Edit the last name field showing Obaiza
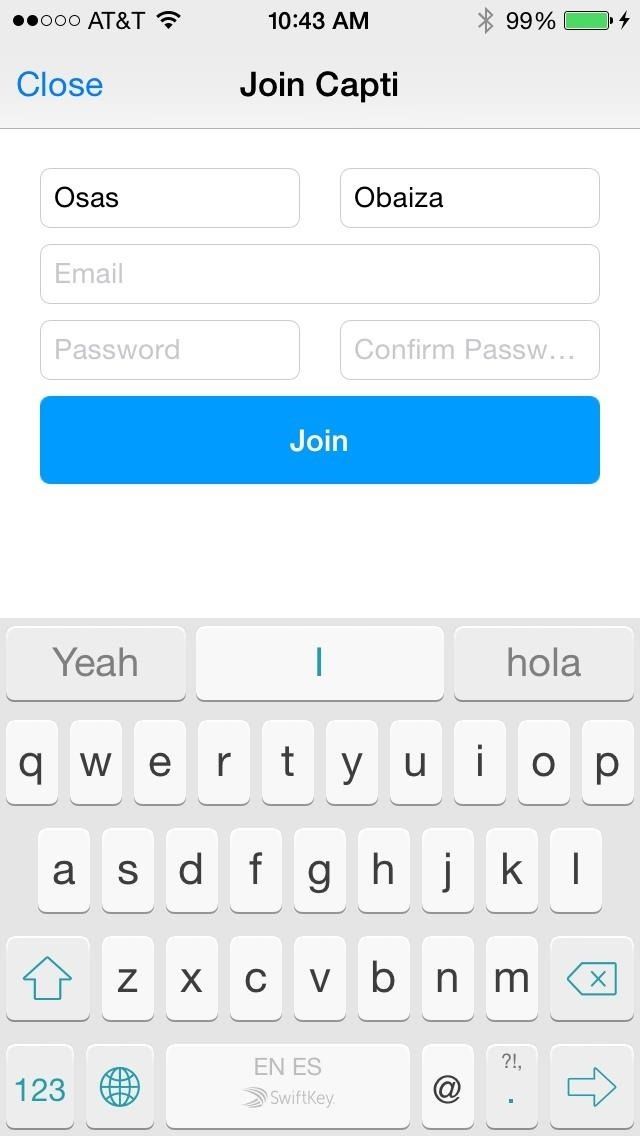The image size is (640, 1136). (469, 198)
